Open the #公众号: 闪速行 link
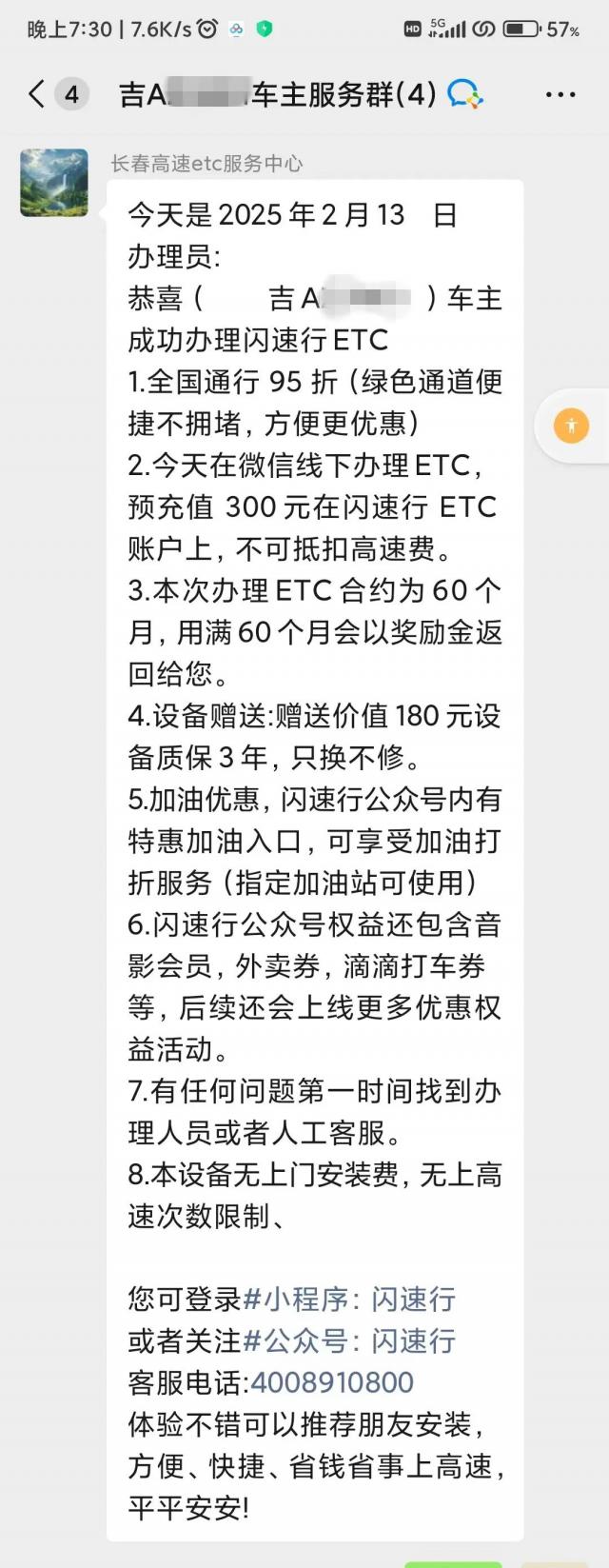The height and width of the screenshot is (1568, 609). (x=349, y=1340)
